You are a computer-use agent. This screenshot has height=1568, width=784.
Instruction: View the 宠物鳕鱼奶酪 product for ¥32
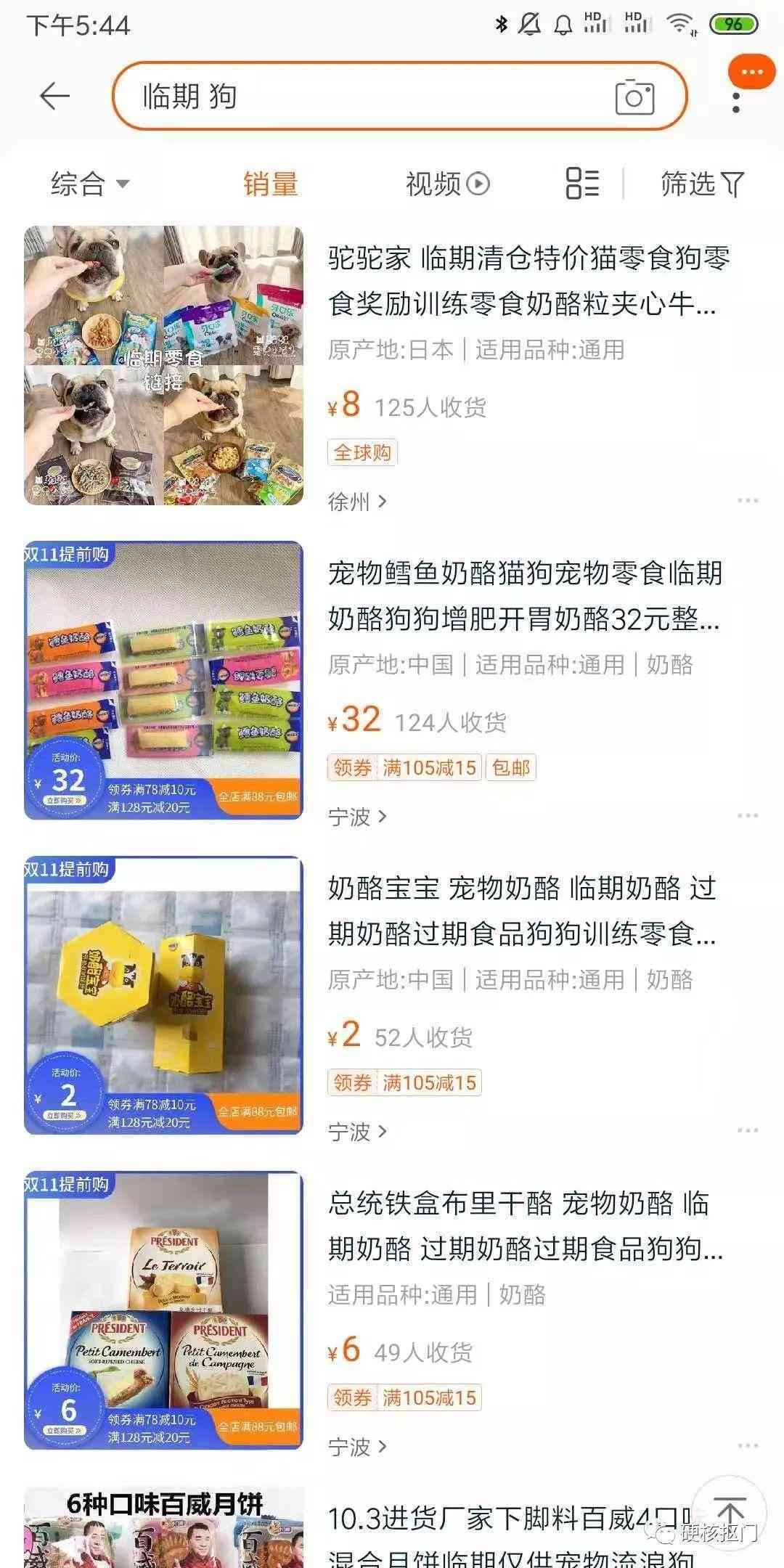(524, 596)
